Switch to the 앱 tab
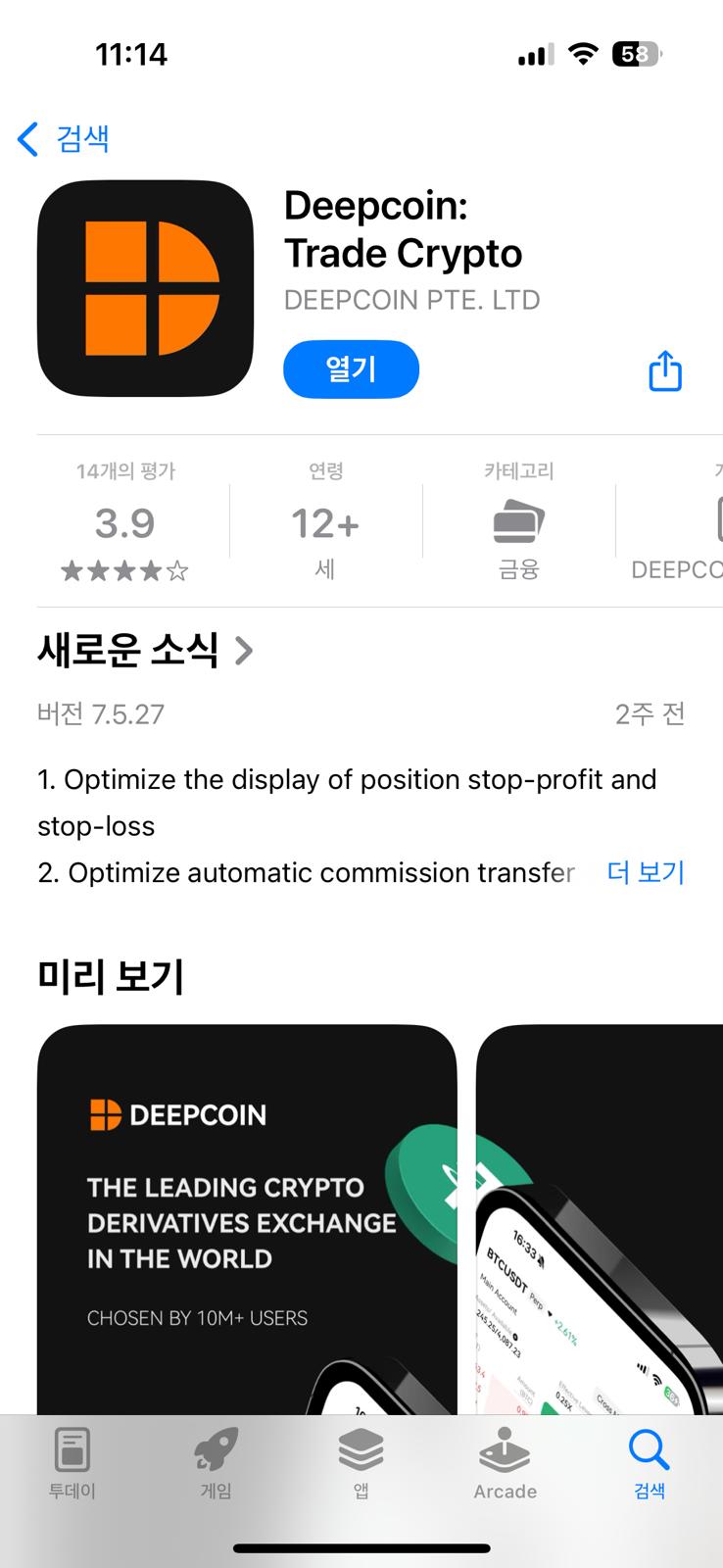The width and height of the screenshot is (723, 1568). pos(361,1463)
